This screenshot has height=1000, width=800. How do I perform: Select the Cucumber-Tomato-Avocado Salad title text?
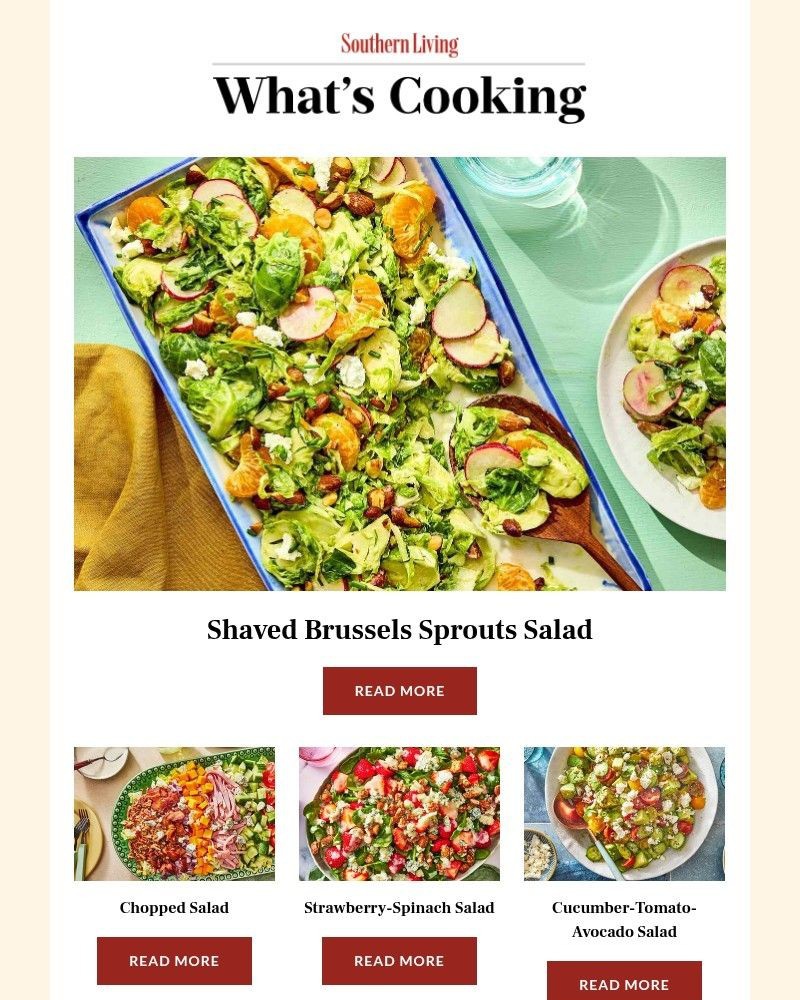coord(625,919)
